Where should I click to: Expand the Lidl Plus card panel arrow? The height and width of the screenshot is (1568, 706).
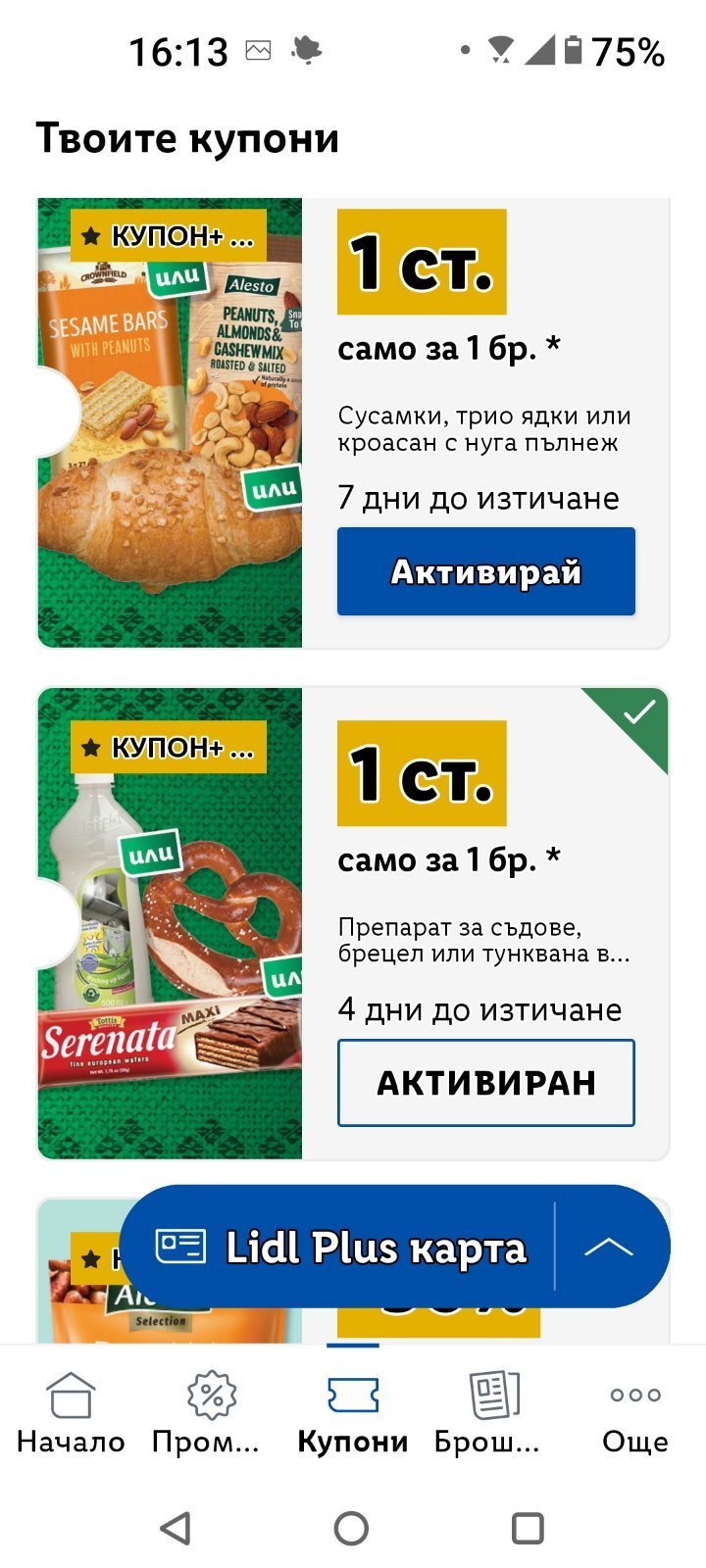pos(609,1247)
